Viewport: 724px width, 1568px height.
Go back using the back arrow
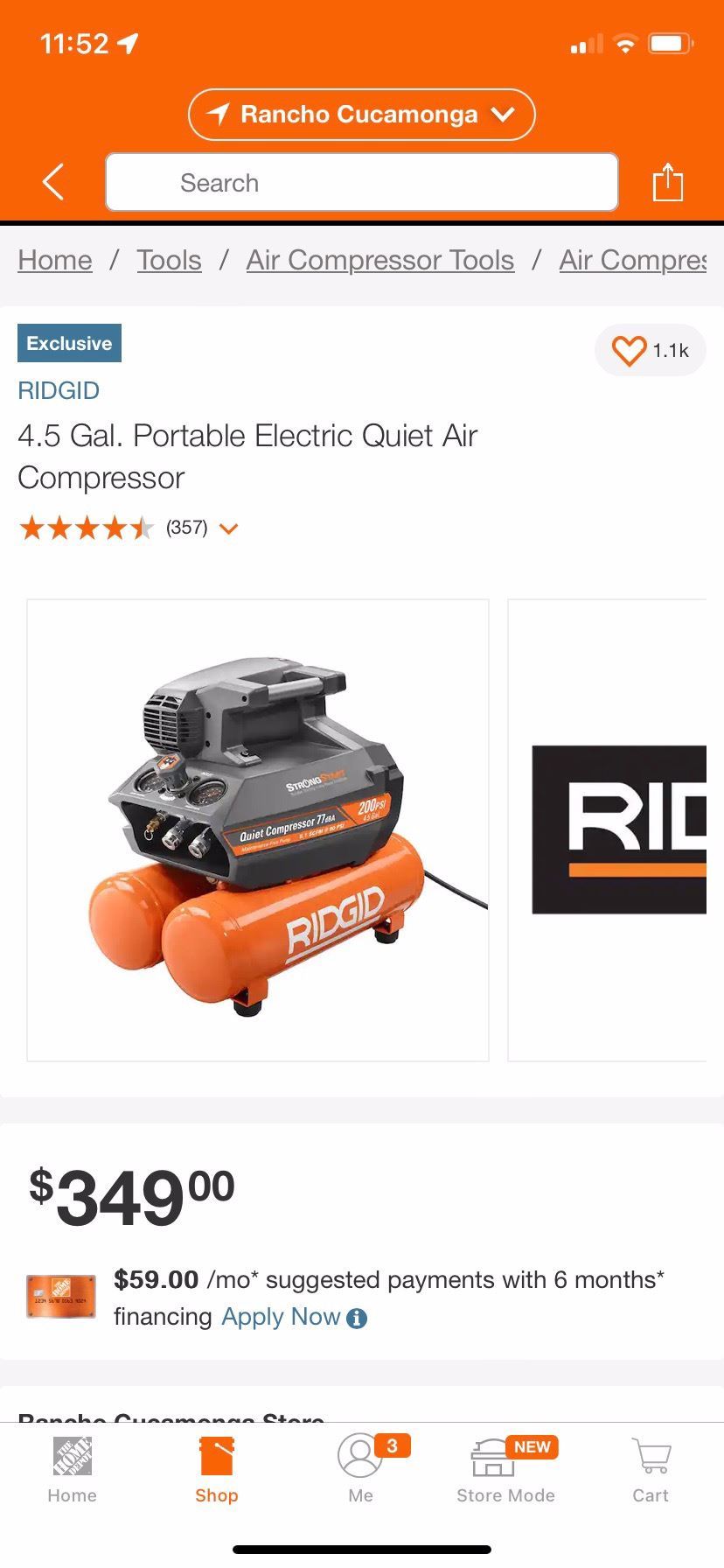point(53,183)
